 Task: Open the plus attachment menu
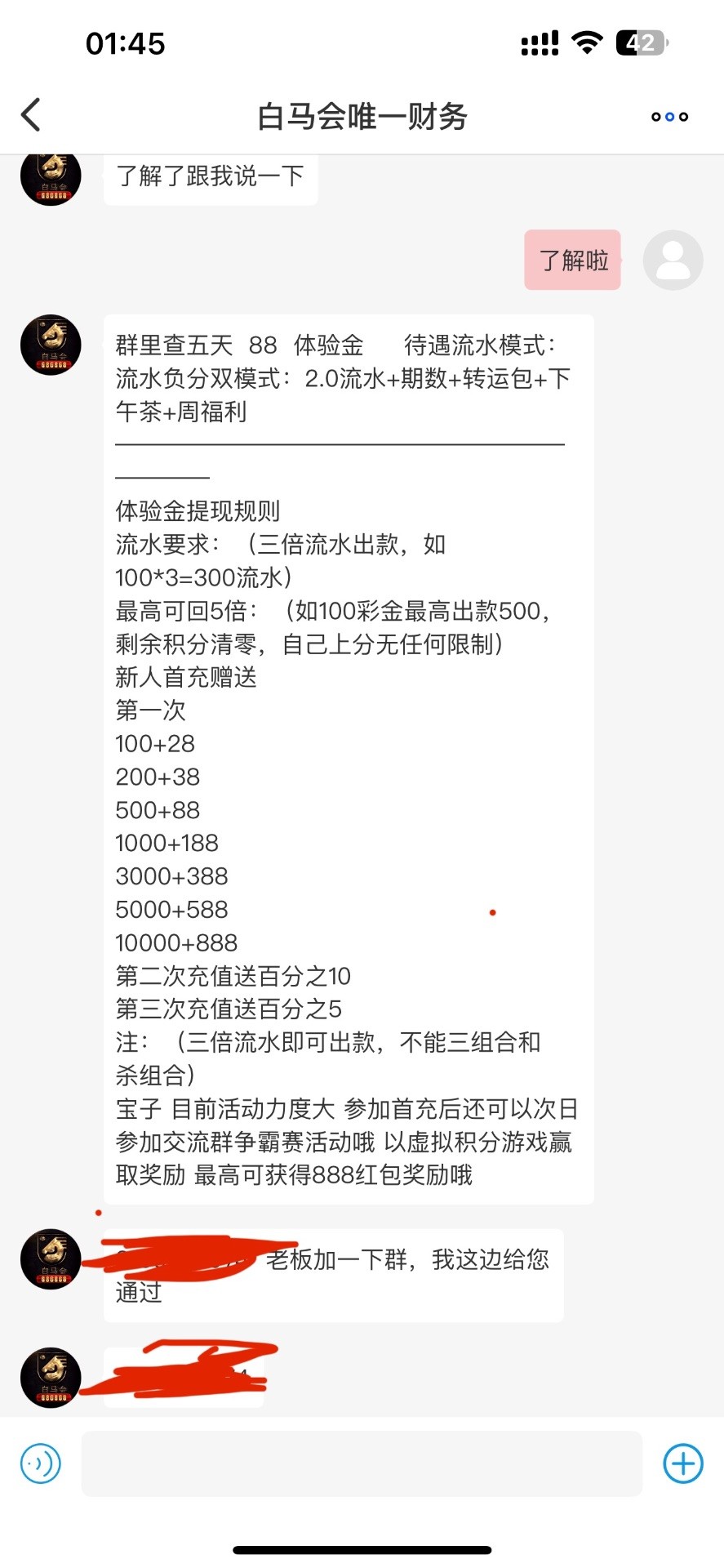pyautogui.click(x=683, y=1463)
